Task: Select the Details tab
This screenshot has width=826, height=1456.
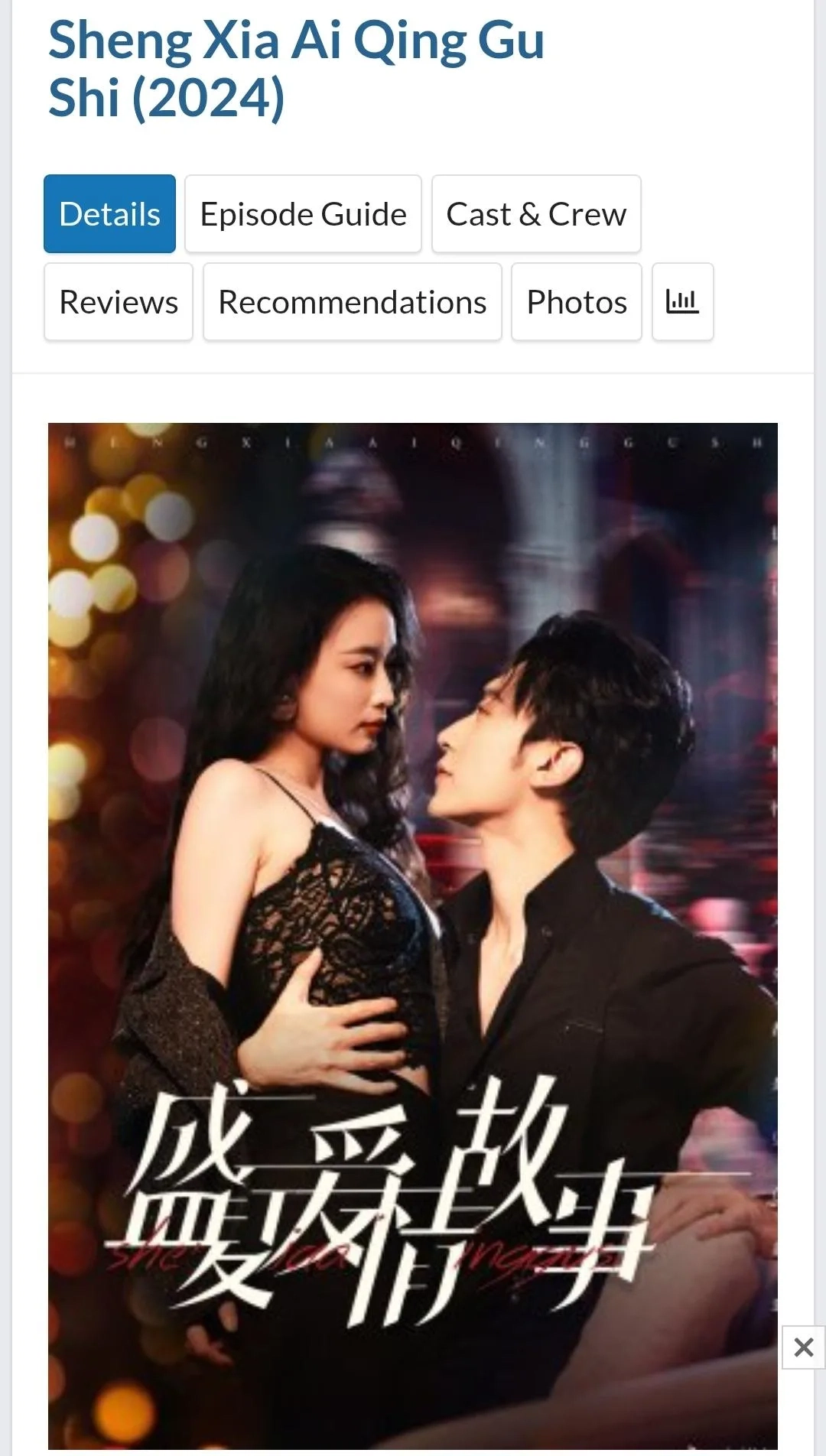Action: click(109, 214)
